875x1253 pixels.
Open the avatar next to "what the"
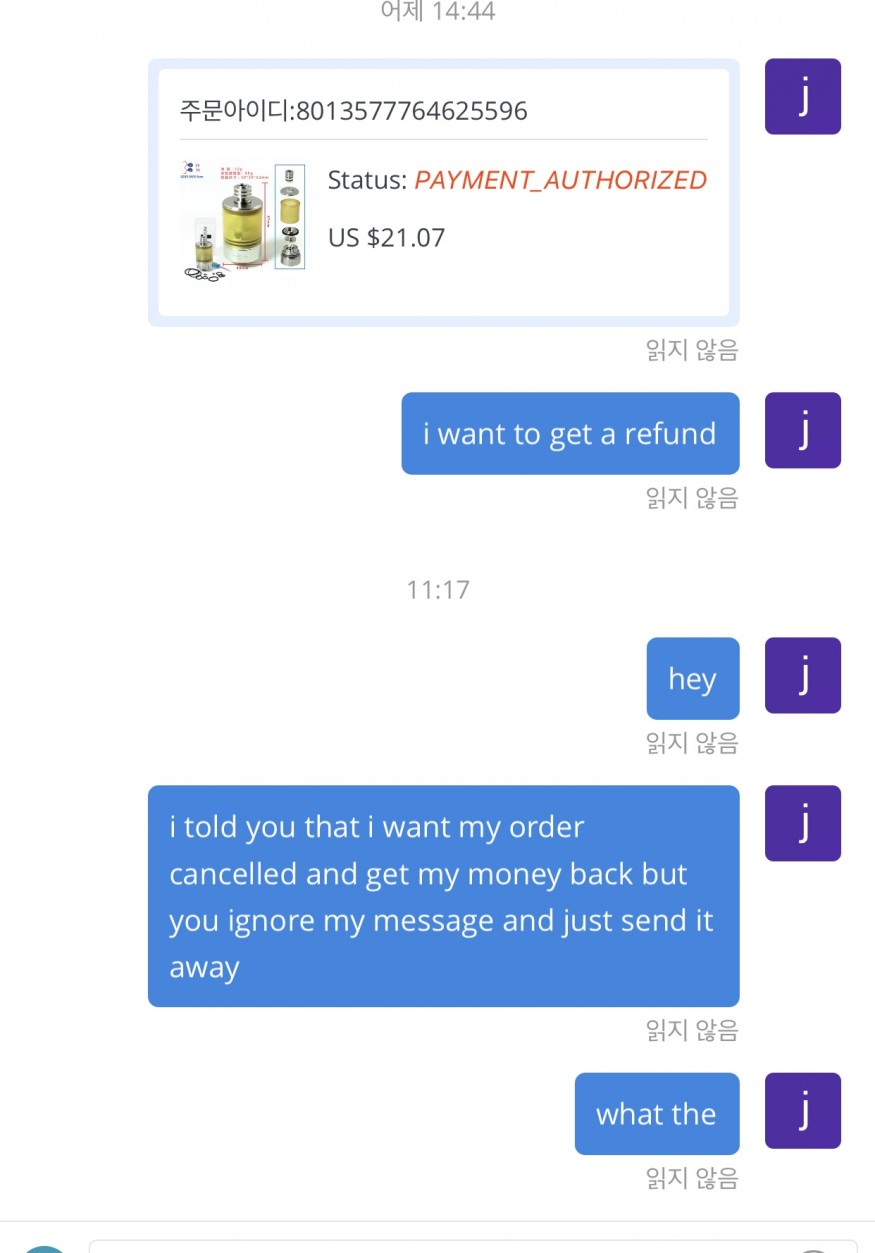coord(802,1111)
